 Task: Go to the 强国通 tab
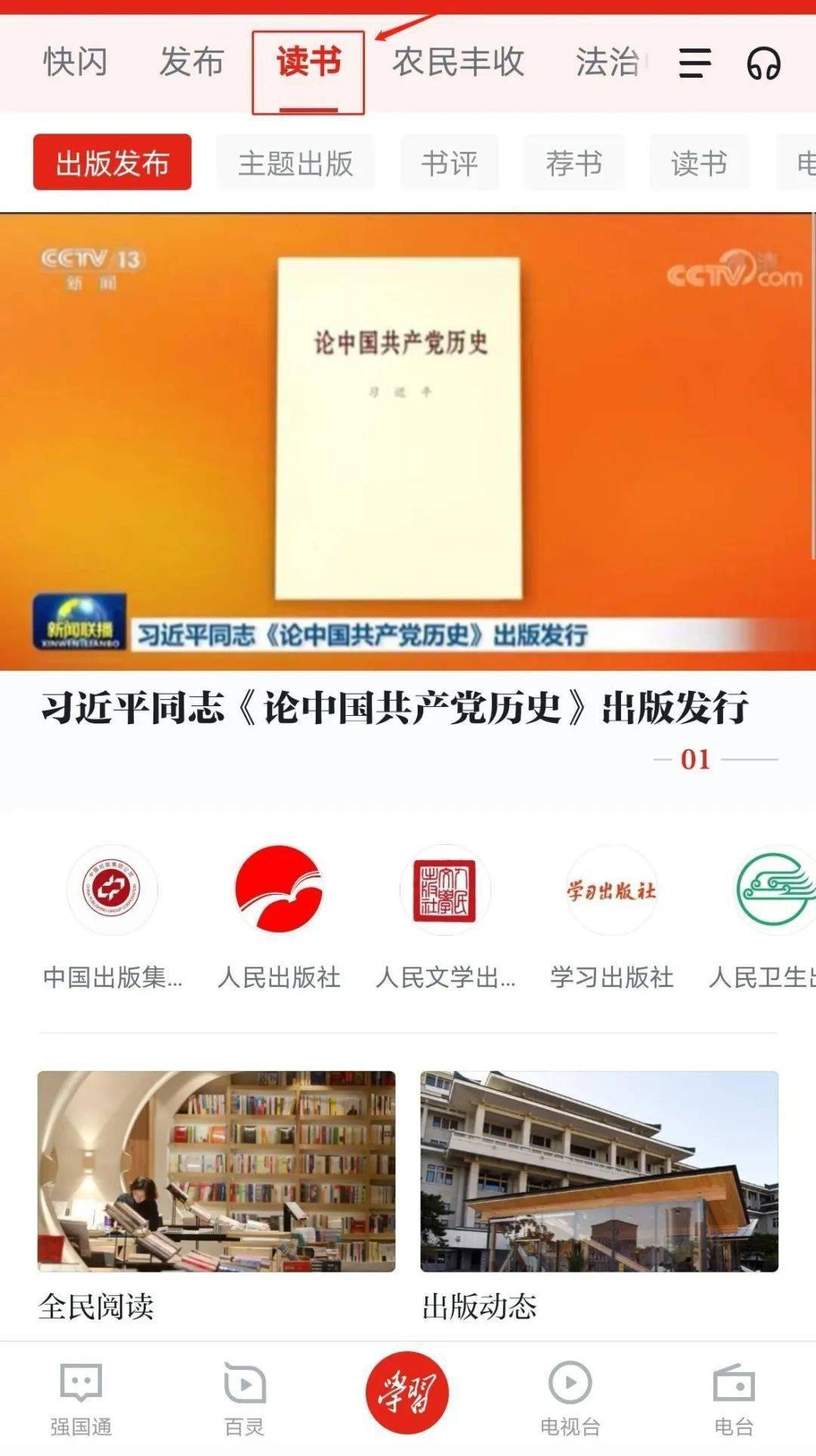click(81, 1399)
